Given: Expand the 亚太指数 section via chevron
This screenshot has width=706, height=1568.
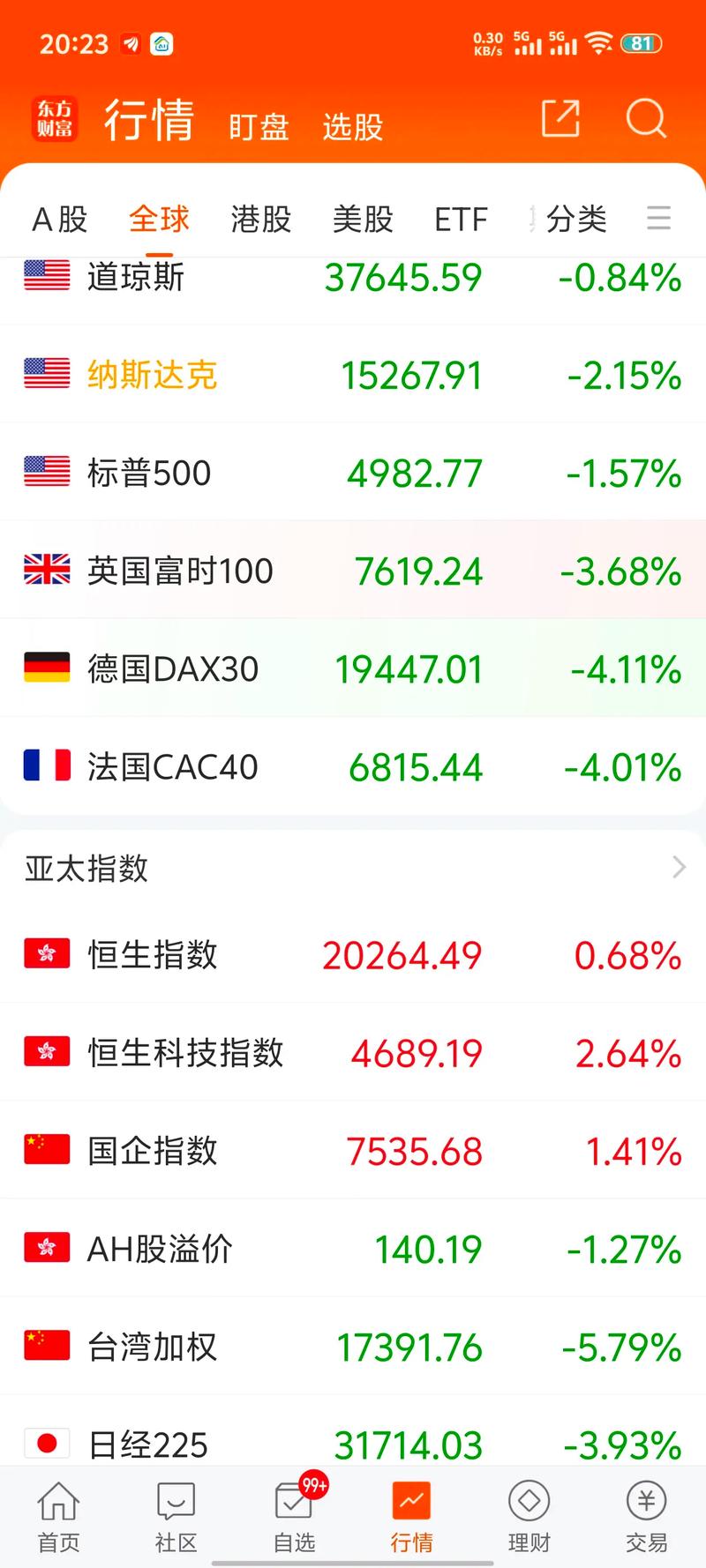Looking at the screenshot, I should 676,867.
